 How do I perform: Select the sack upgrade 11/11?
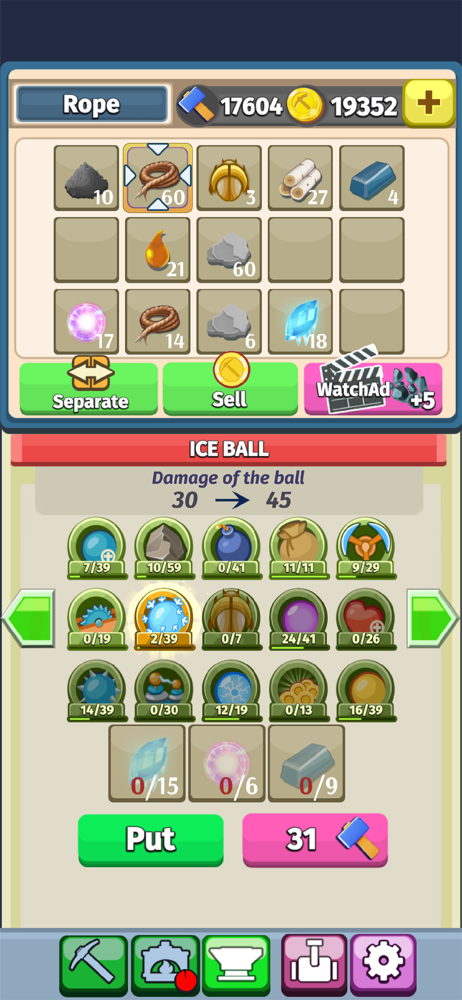click(298, 548)
